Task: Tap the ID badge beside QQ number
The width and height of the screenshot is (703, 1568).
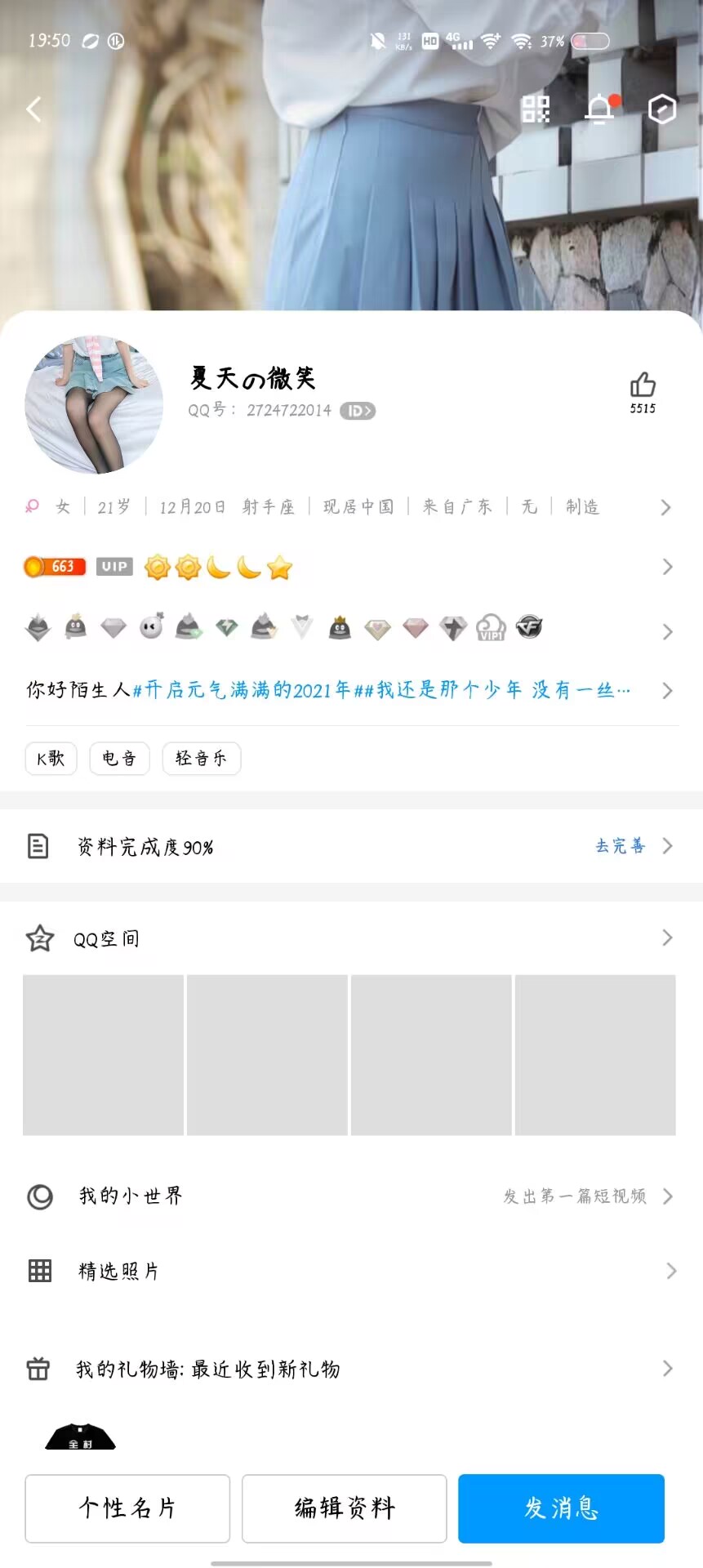Action: 358,411
